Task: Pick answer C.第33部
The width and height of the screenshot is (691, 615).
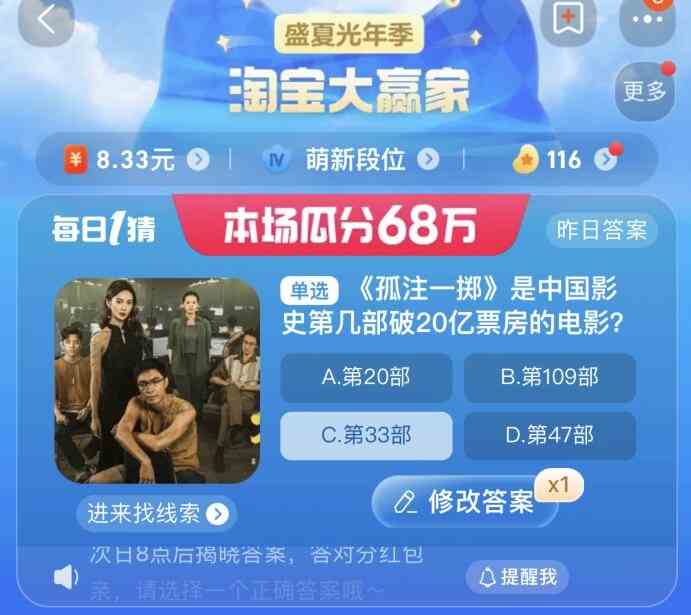Action: [366, 436]
